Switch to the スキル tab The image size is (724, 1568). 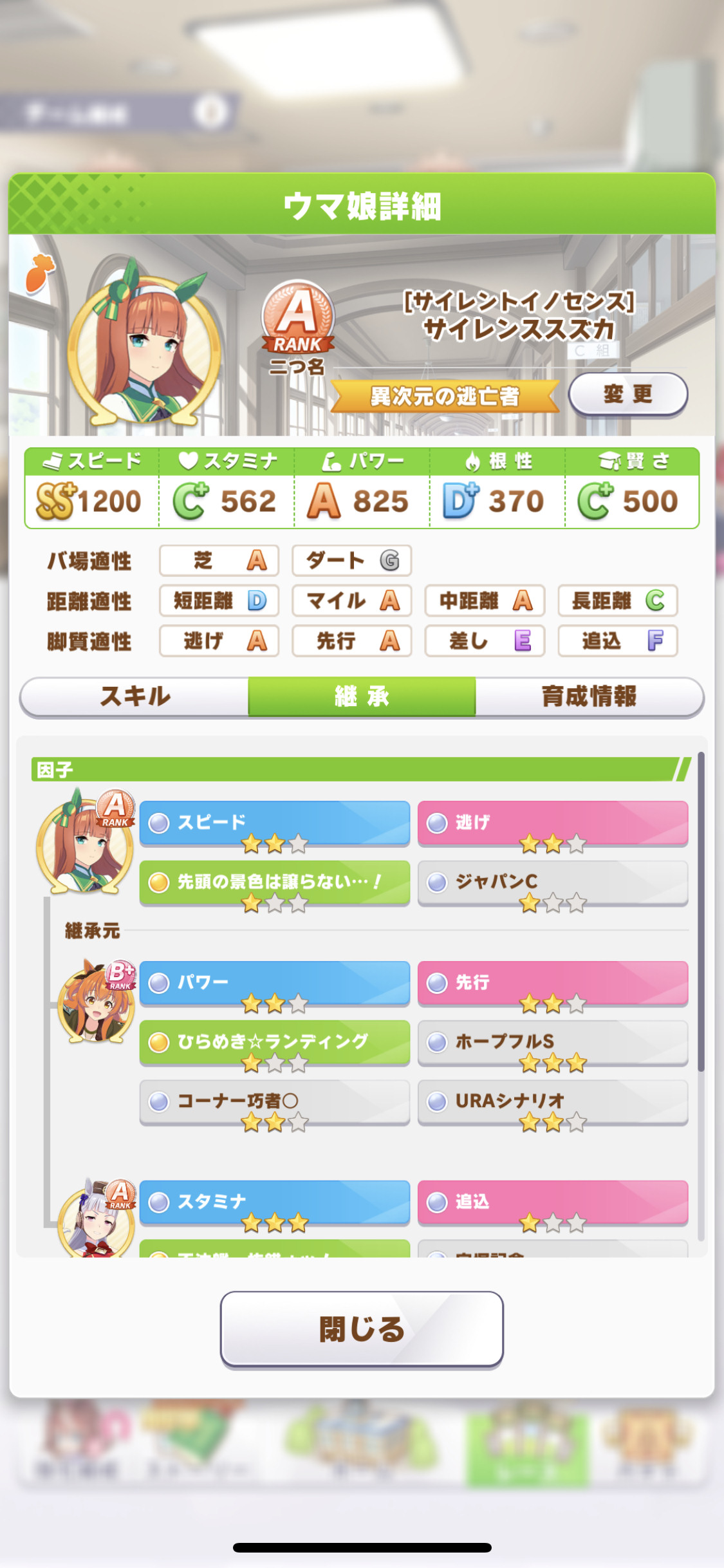point(135,696)
